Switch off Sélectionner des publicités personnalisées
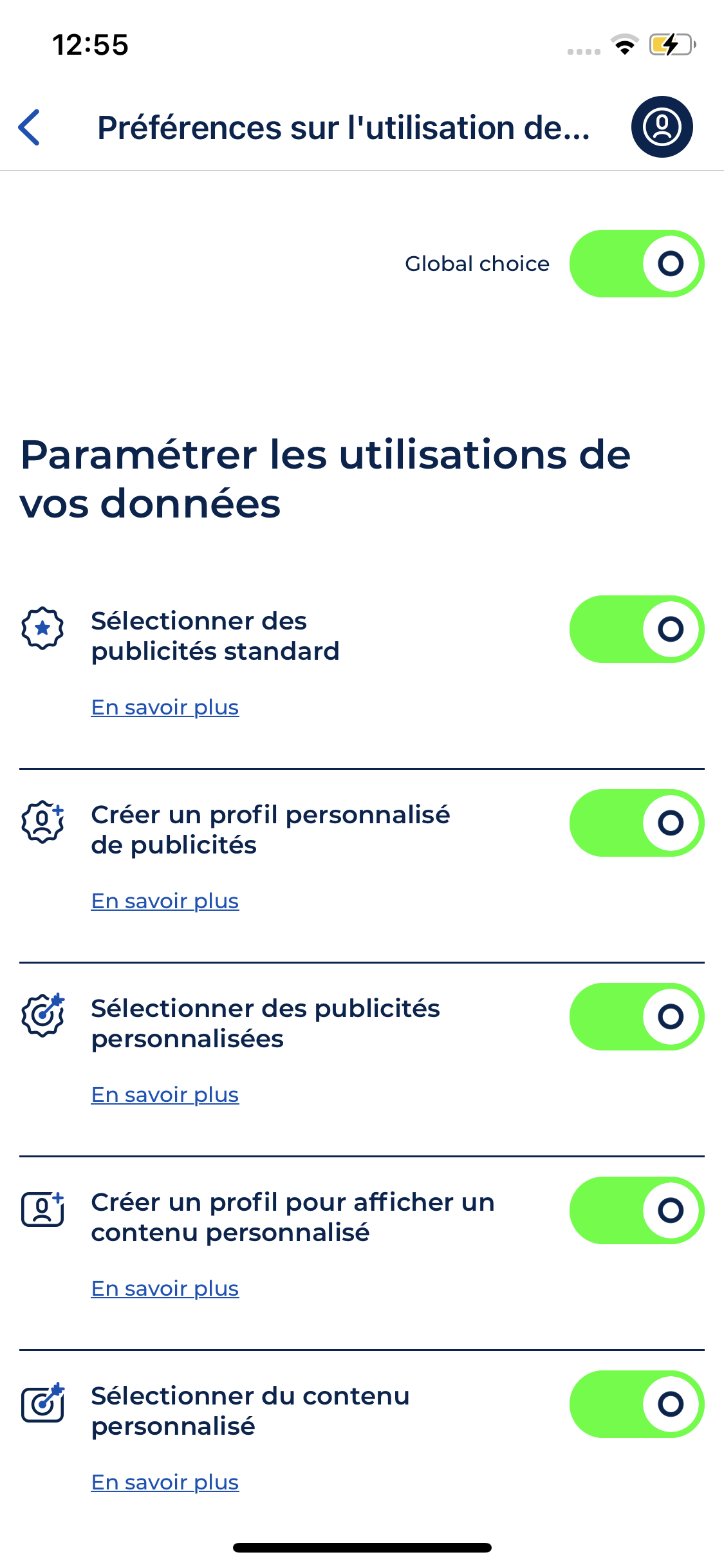The width and height of the screenshot is (724, 1568). pyautogui.click(x=636, y=1016)
